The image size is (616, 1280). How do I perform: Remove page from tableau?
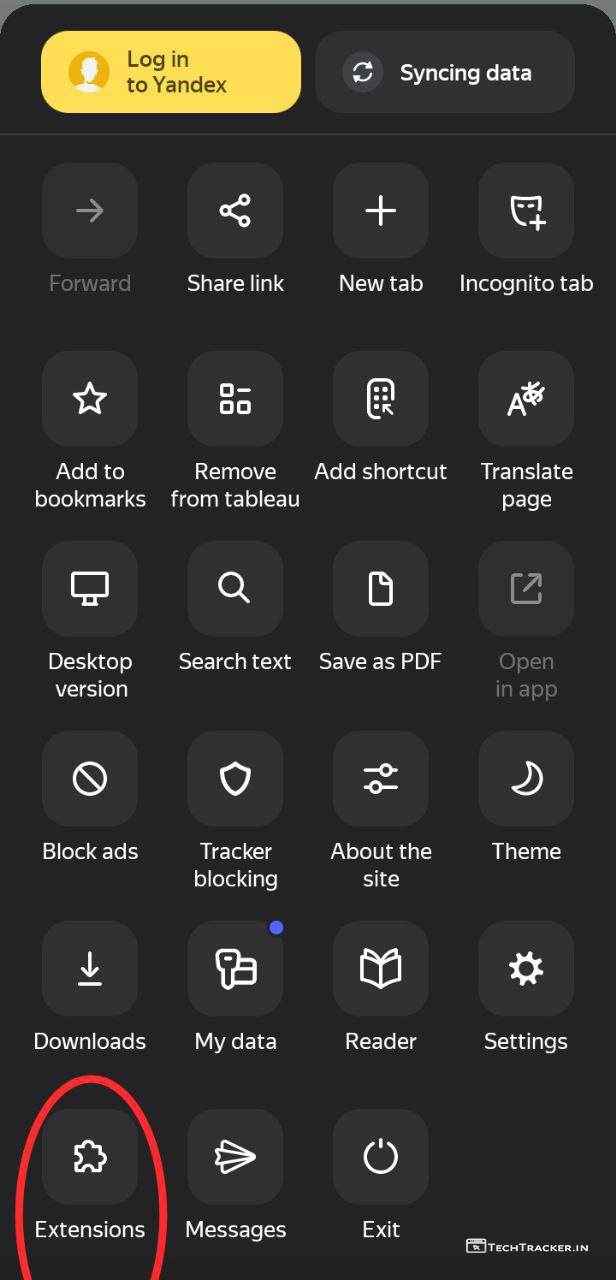pyautogui.click(x=235, y=399)
